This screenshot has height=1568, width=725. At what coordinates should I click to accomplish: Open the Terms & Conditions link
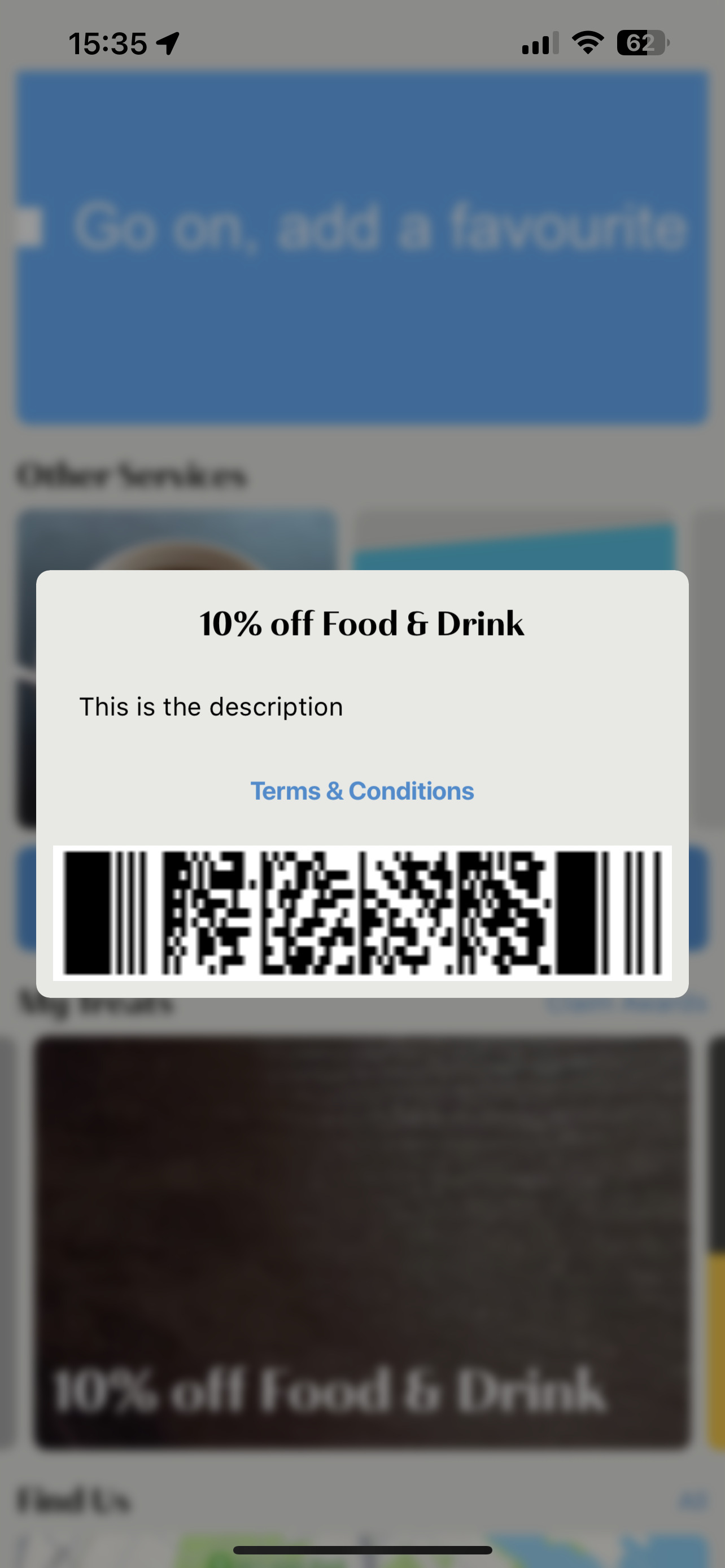pos(362,791)
